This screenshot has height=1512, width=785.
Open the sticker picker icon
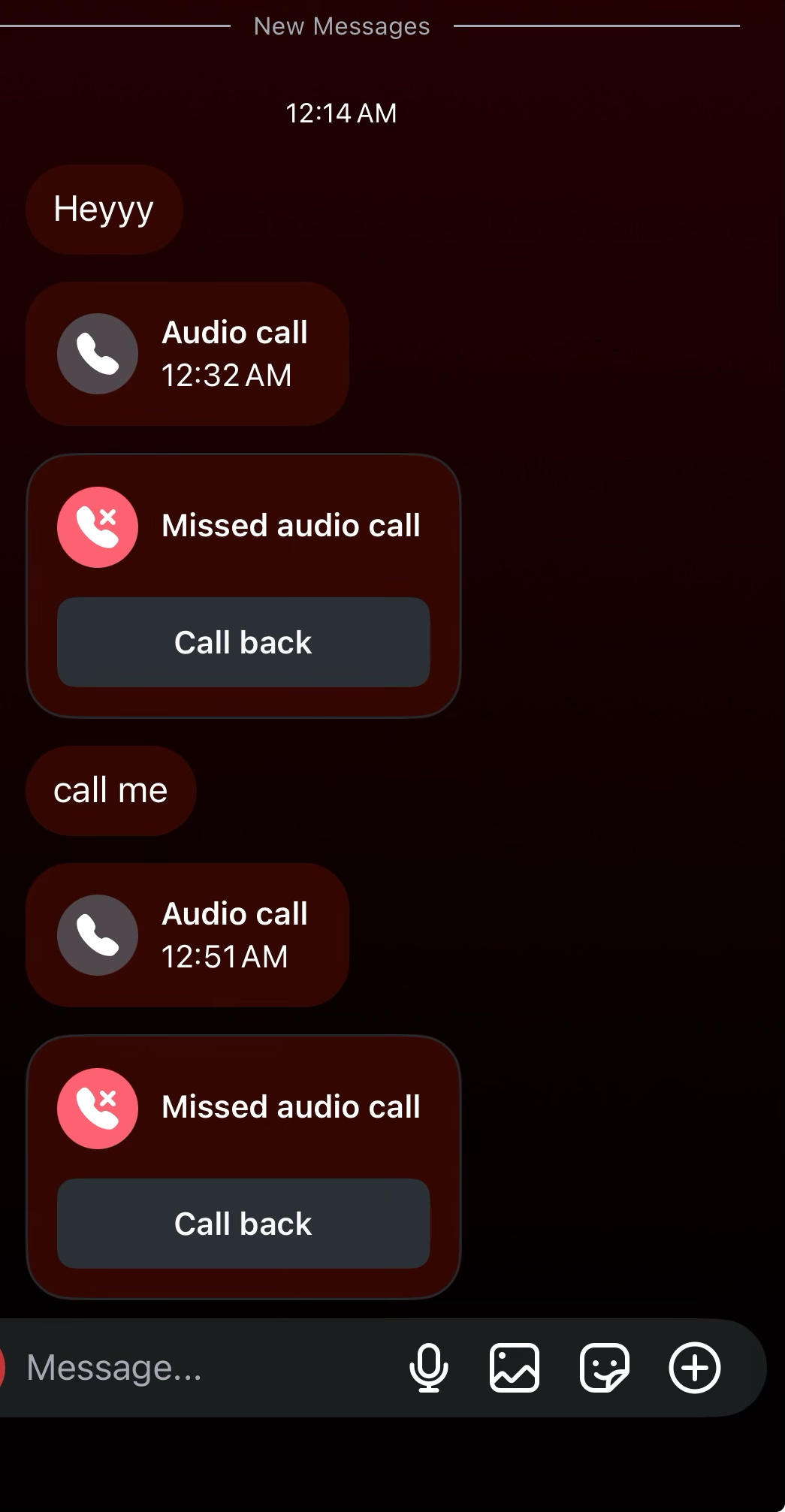point(605,1368)
